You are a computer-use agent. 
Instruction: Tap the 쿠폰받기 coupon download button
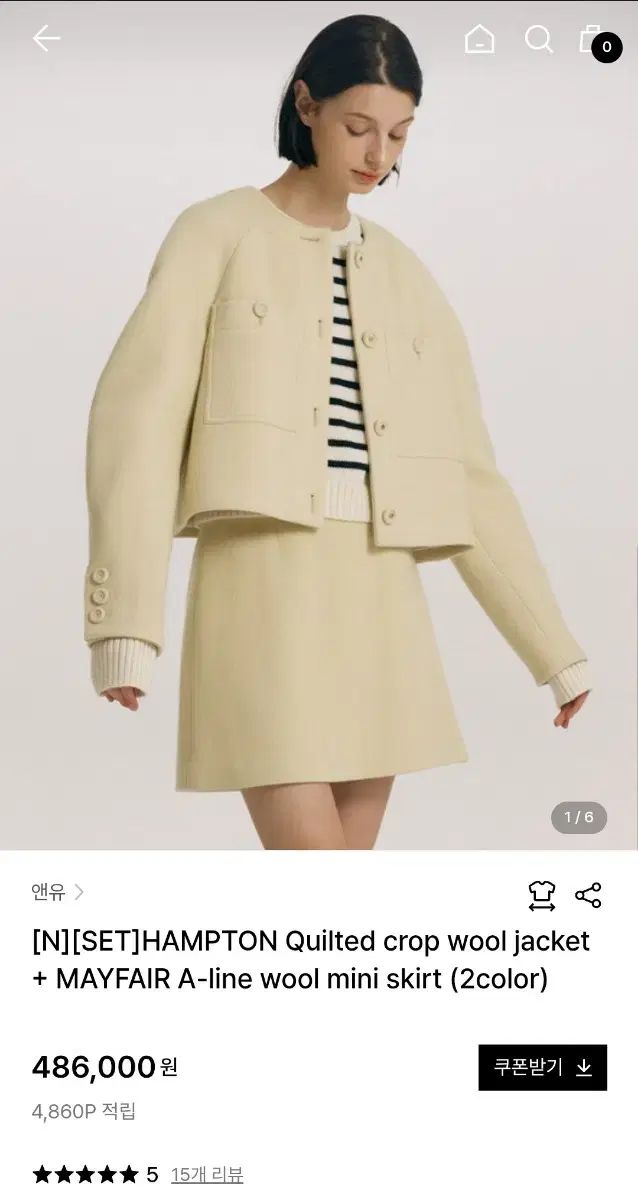(542, 1067)
